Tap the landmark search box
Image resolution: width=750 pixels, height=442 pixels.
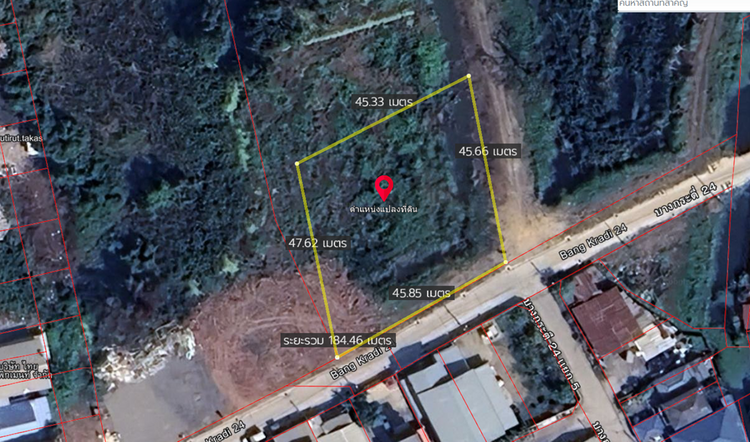(x=682, y=5)
